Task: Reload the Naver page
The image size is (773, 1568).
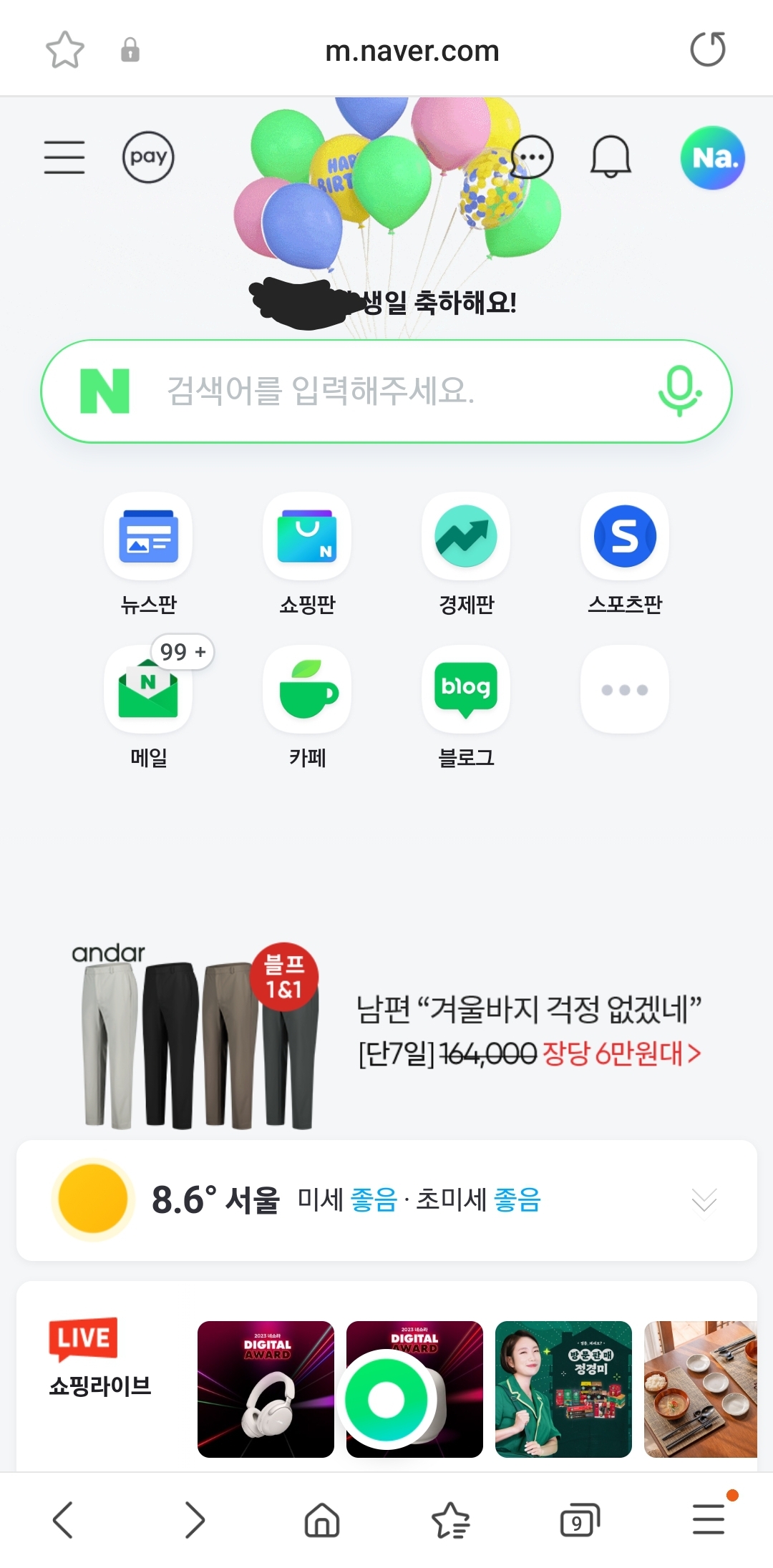Action: pyautogui.click(x=707, y=50)
